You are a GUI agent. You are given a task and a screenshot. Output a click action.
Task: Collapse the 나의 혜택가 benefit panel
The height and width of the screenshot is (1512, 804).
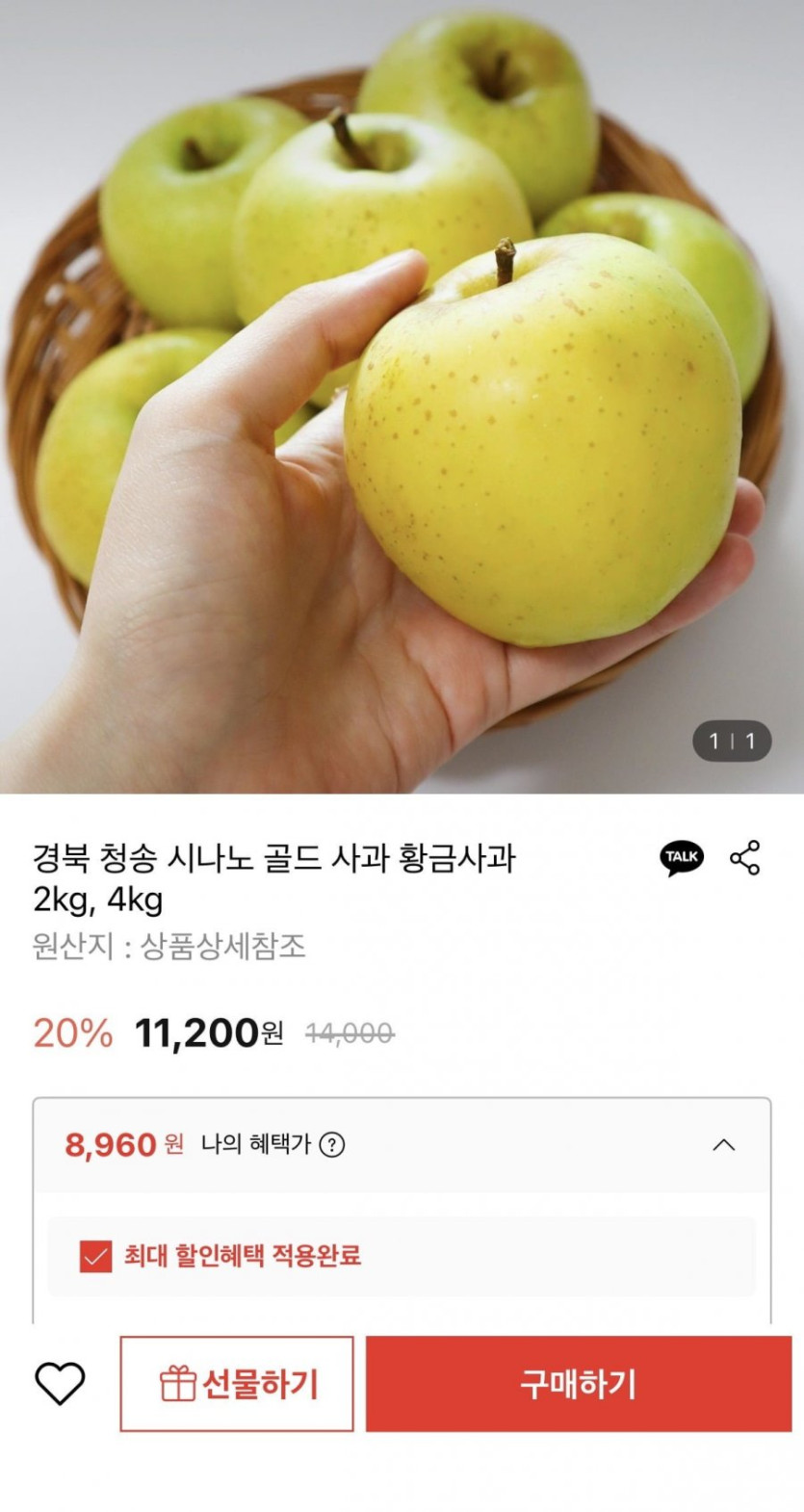pyautogui.click(x=723, y=1145)
